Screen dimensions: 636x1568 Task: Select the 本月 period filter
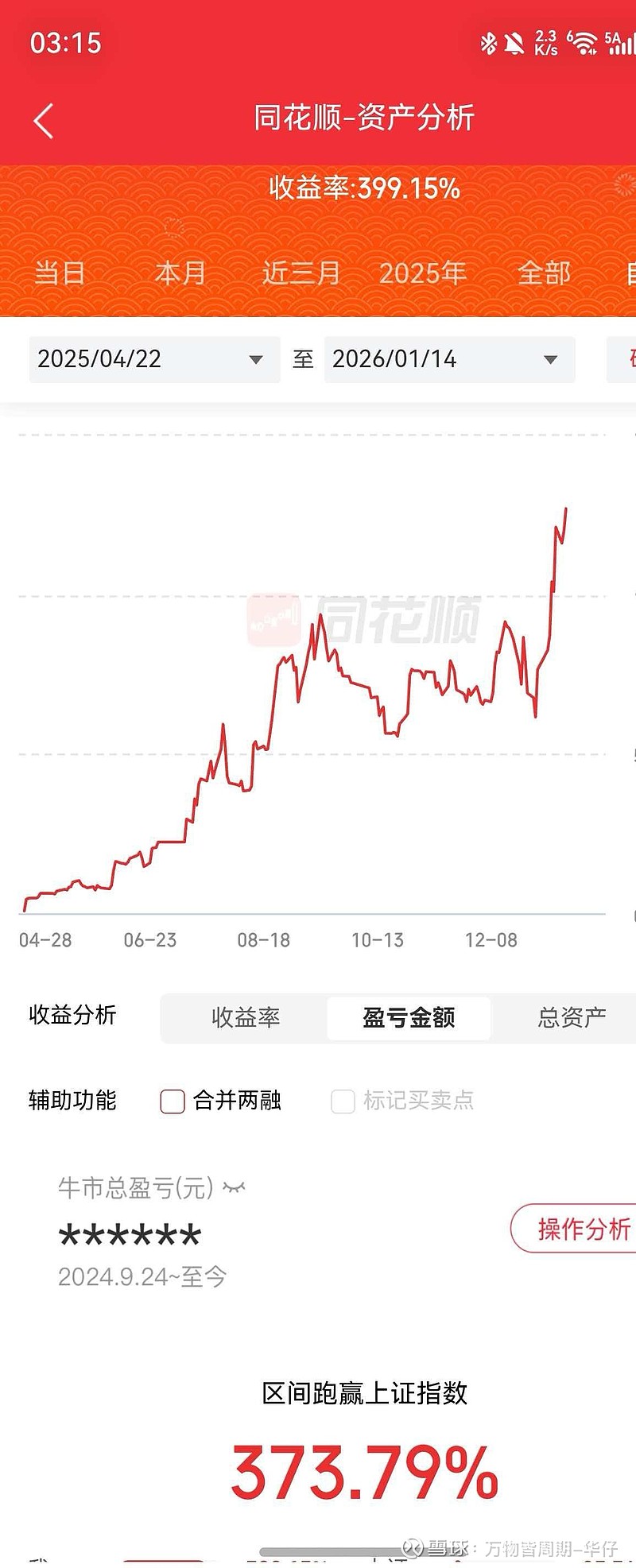pyautogui.click(x=180, y=273)
